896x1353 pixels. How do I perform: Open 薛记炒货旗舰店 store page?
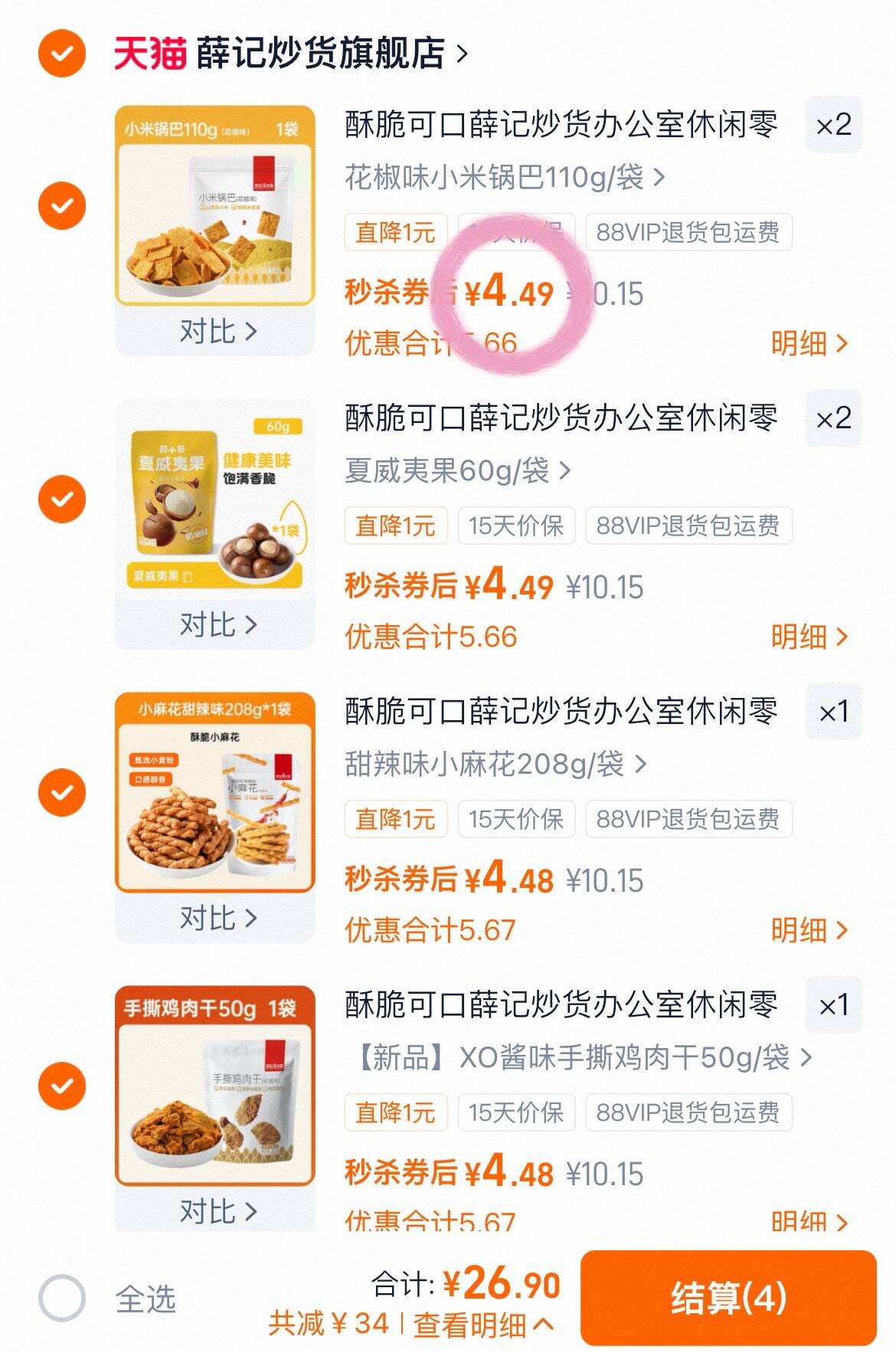click(322, 54)
